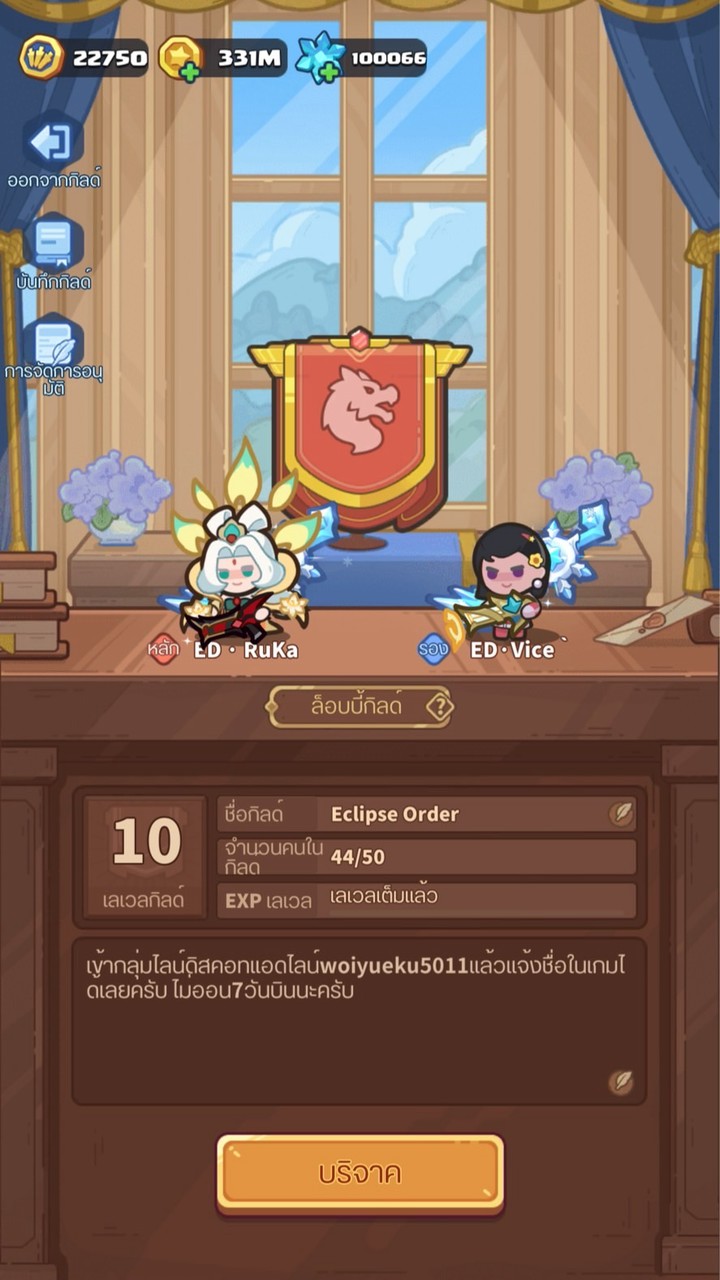The image size is (720, 1280).
Task: Edit the guild announcement text
Action: pyautogui.click(x=621, y=1083)
